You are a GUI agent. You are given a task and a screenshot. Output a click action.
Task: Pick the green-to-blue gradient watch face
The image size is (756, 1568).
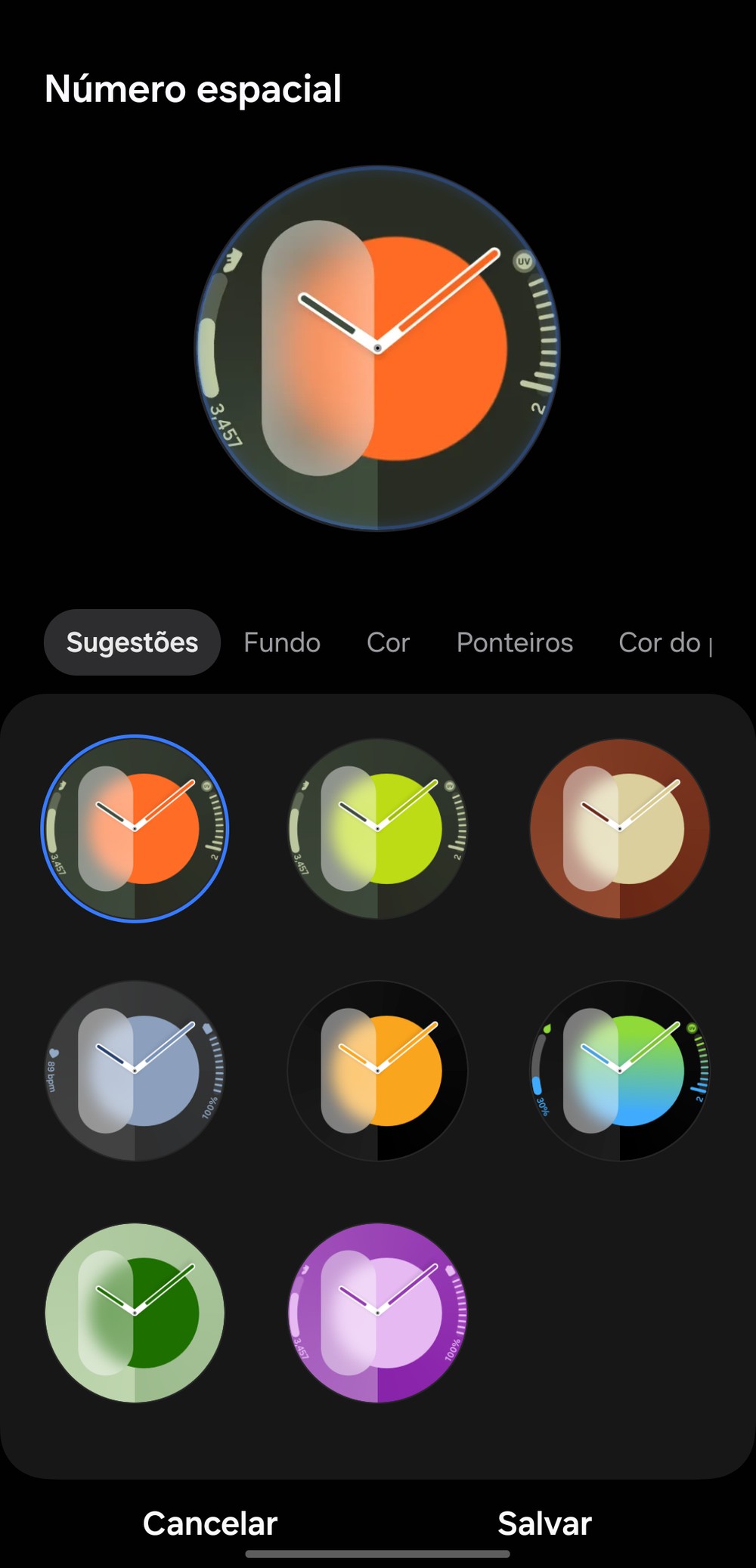coord(619,1071)
